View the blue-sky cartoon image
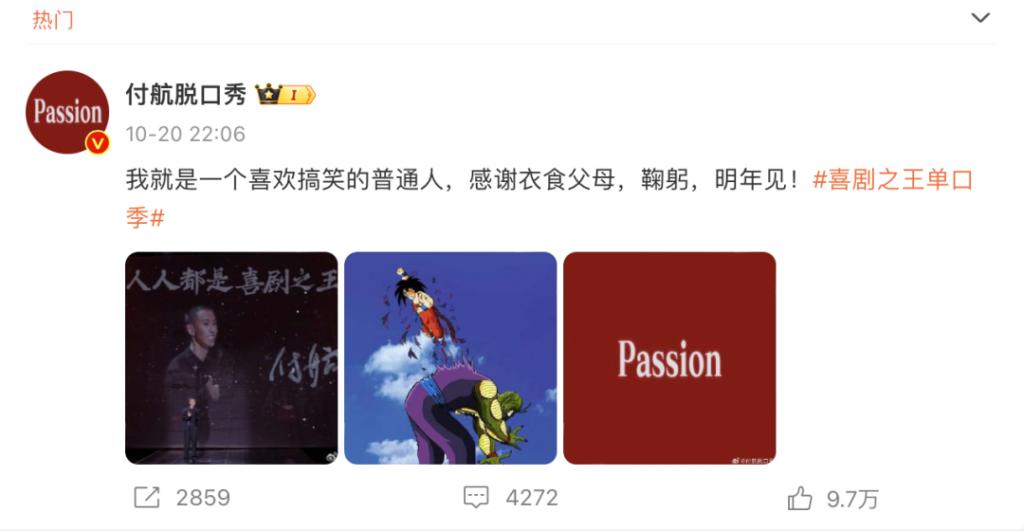The height and width of the screenshot is (531, 1024). click(x=450, y=358)
